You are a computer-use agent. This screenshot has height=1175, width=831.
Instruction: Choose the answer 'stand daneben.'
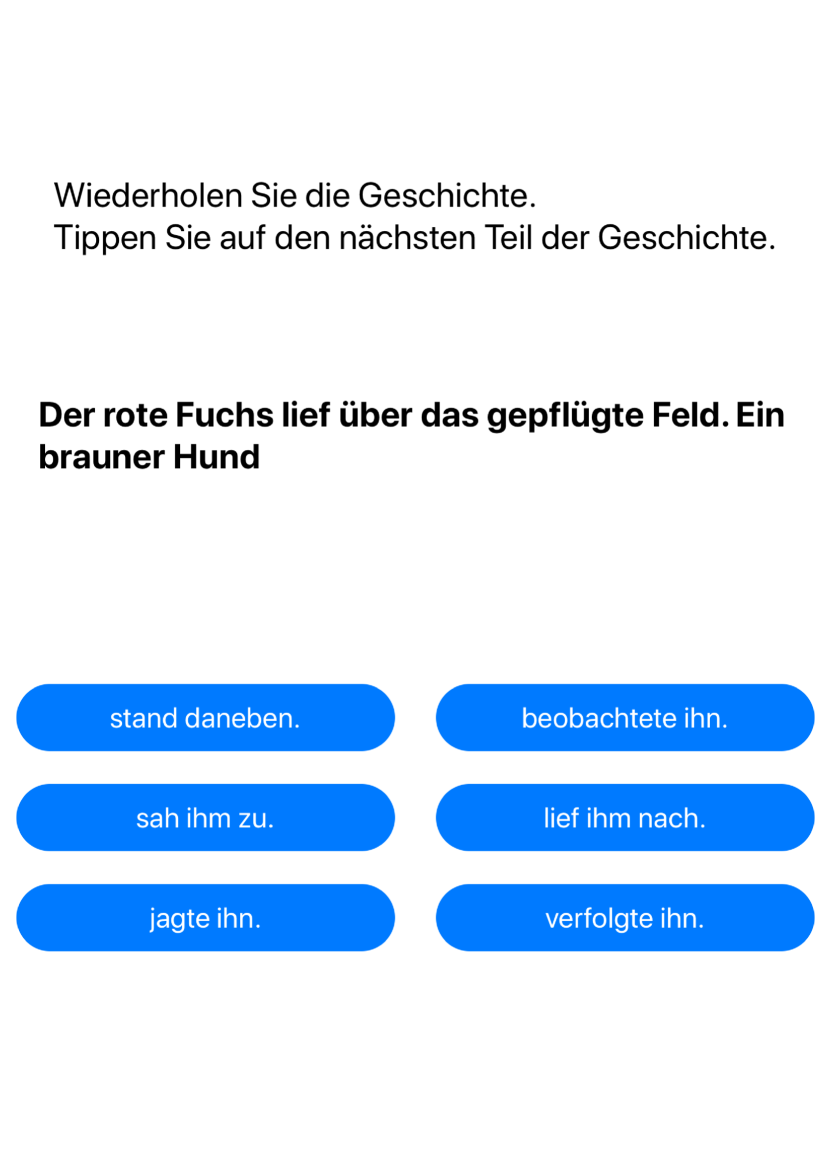(205, 718)
